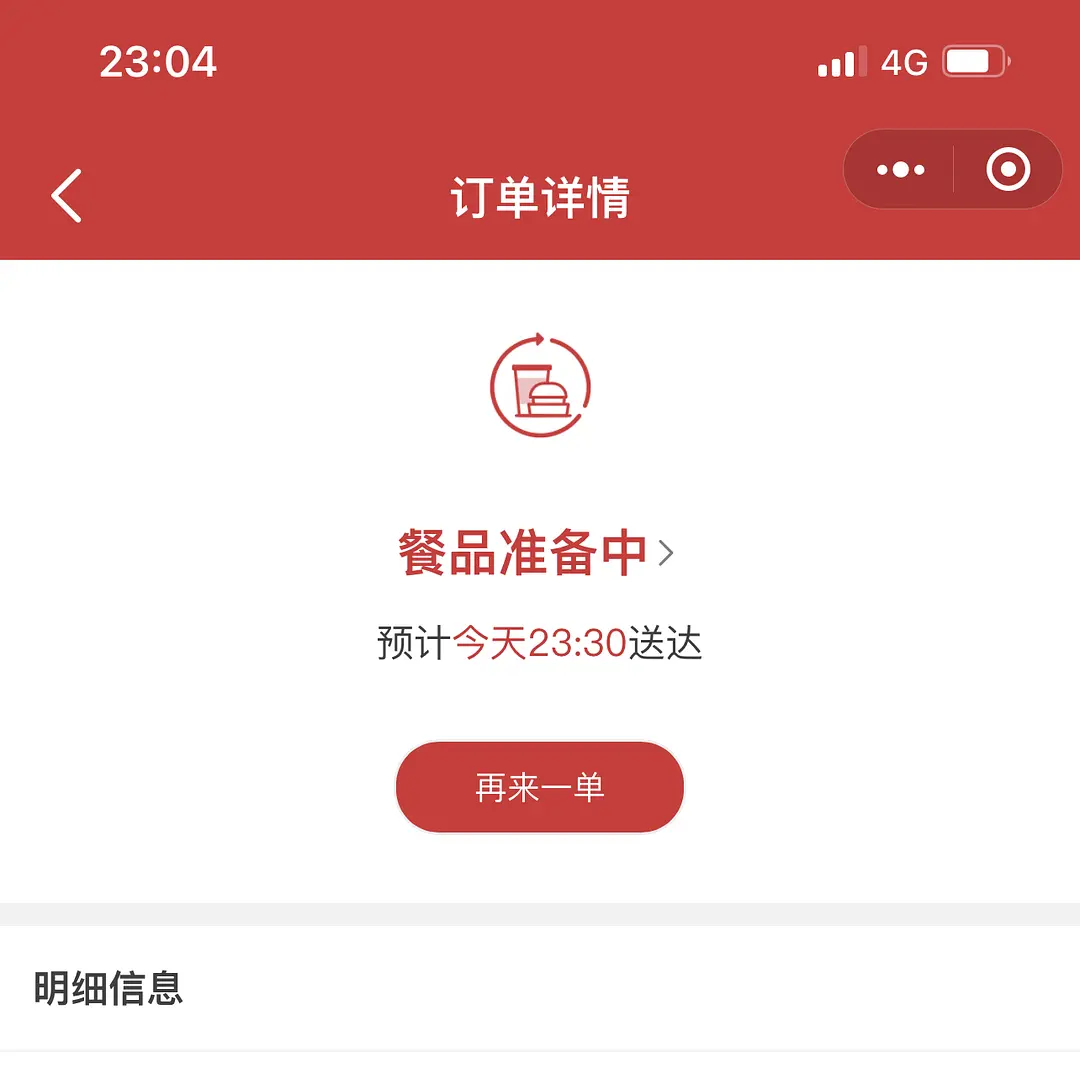Go back from the 订单详情 page
The height and width of the screenshot is (1068, 1080).
pyautogui.click(x=67, y=196)
